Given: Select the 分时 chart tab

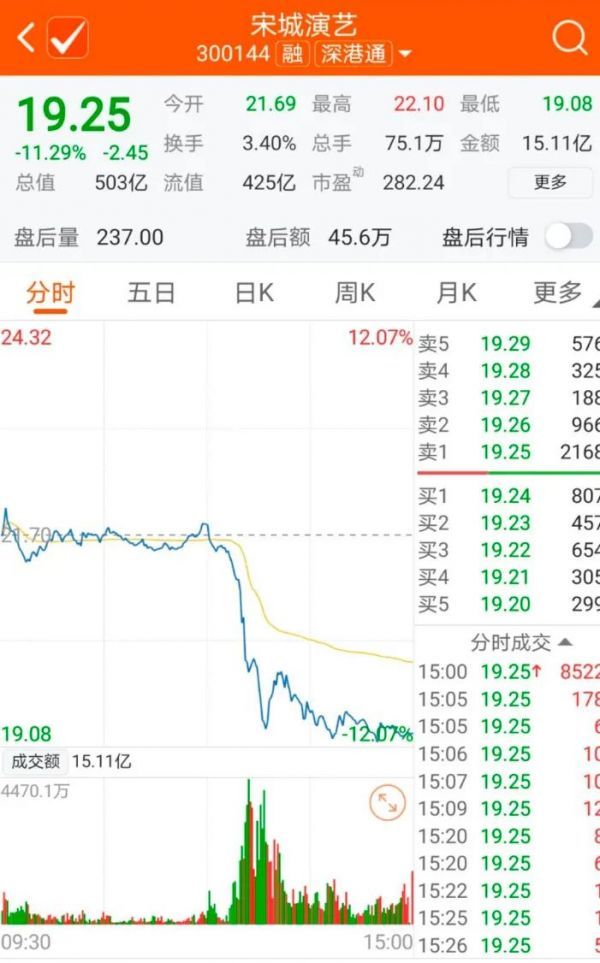Looking at the screenshot, I should click(x=50, y=294).
